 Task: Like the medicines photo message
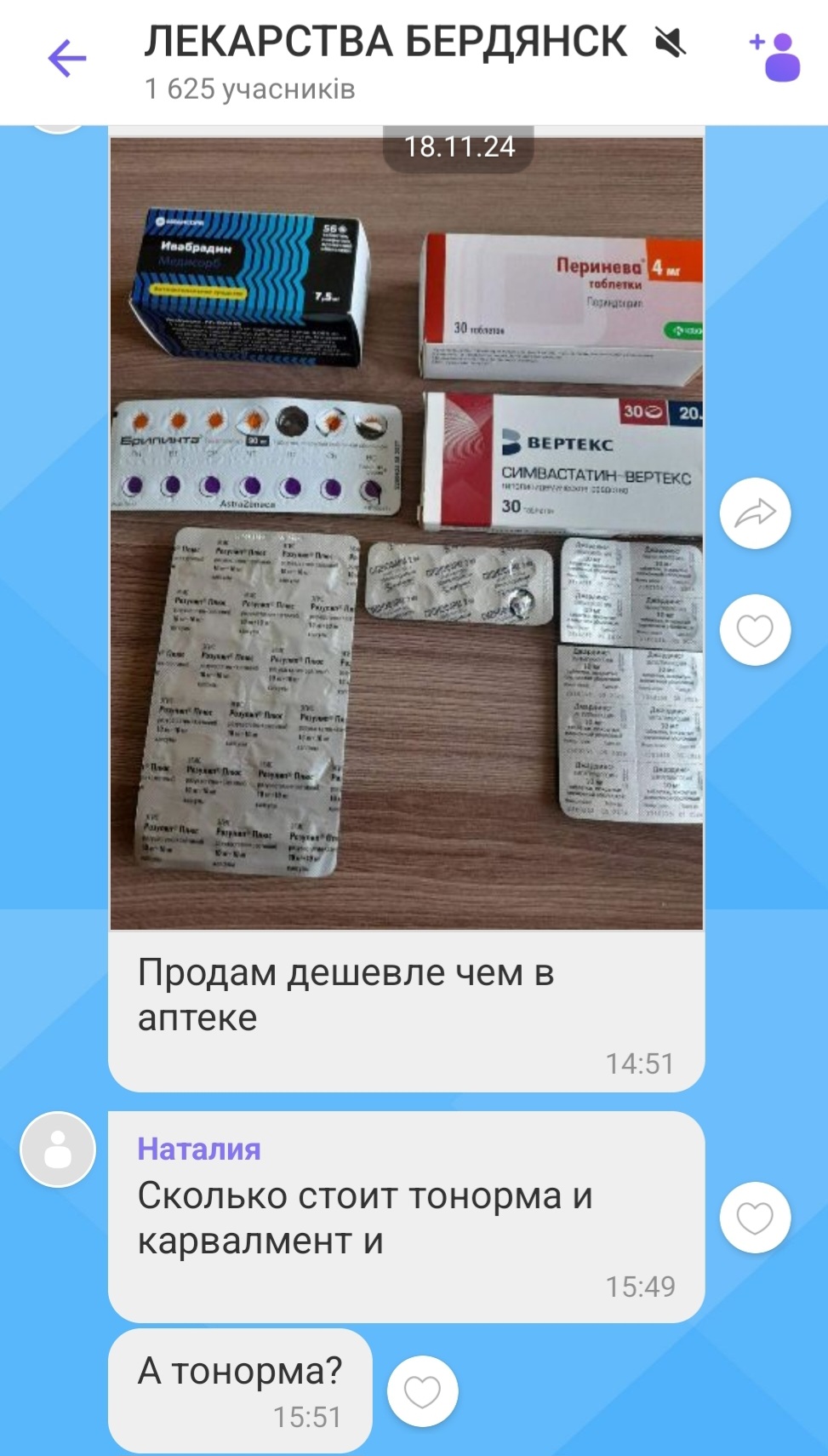pos(755,631)
